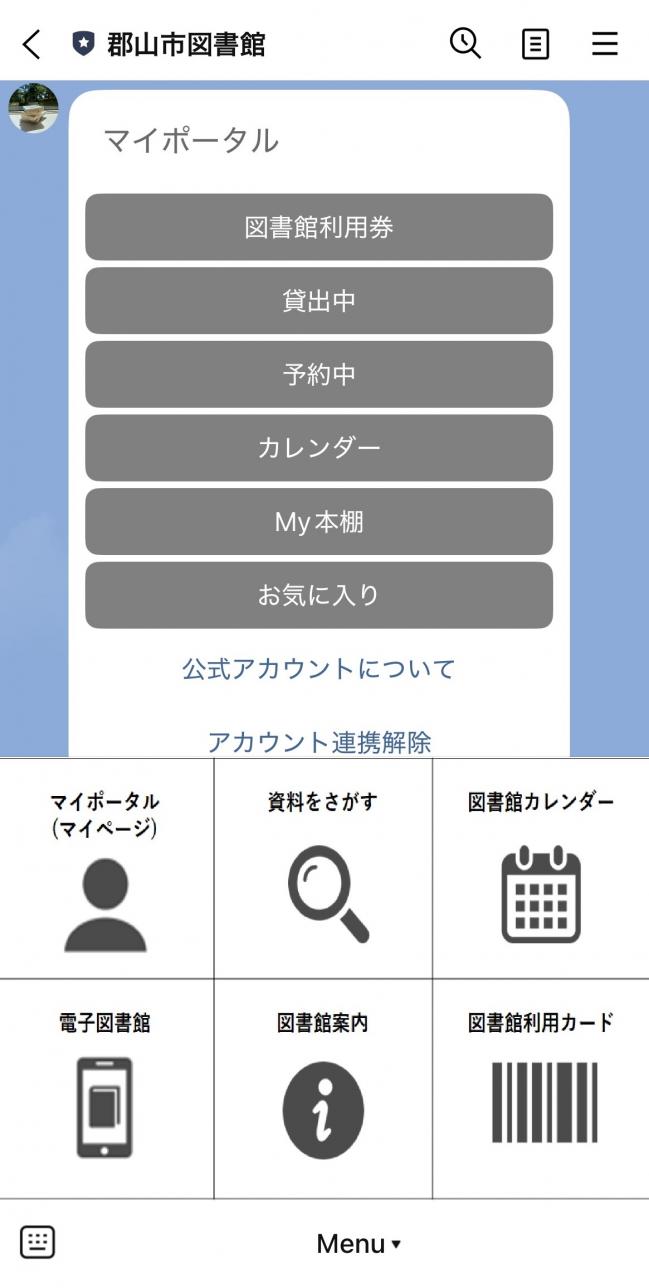Open 電子図書館 tile
Screen dimensions: 649x1288
[x=106, y=1090]
